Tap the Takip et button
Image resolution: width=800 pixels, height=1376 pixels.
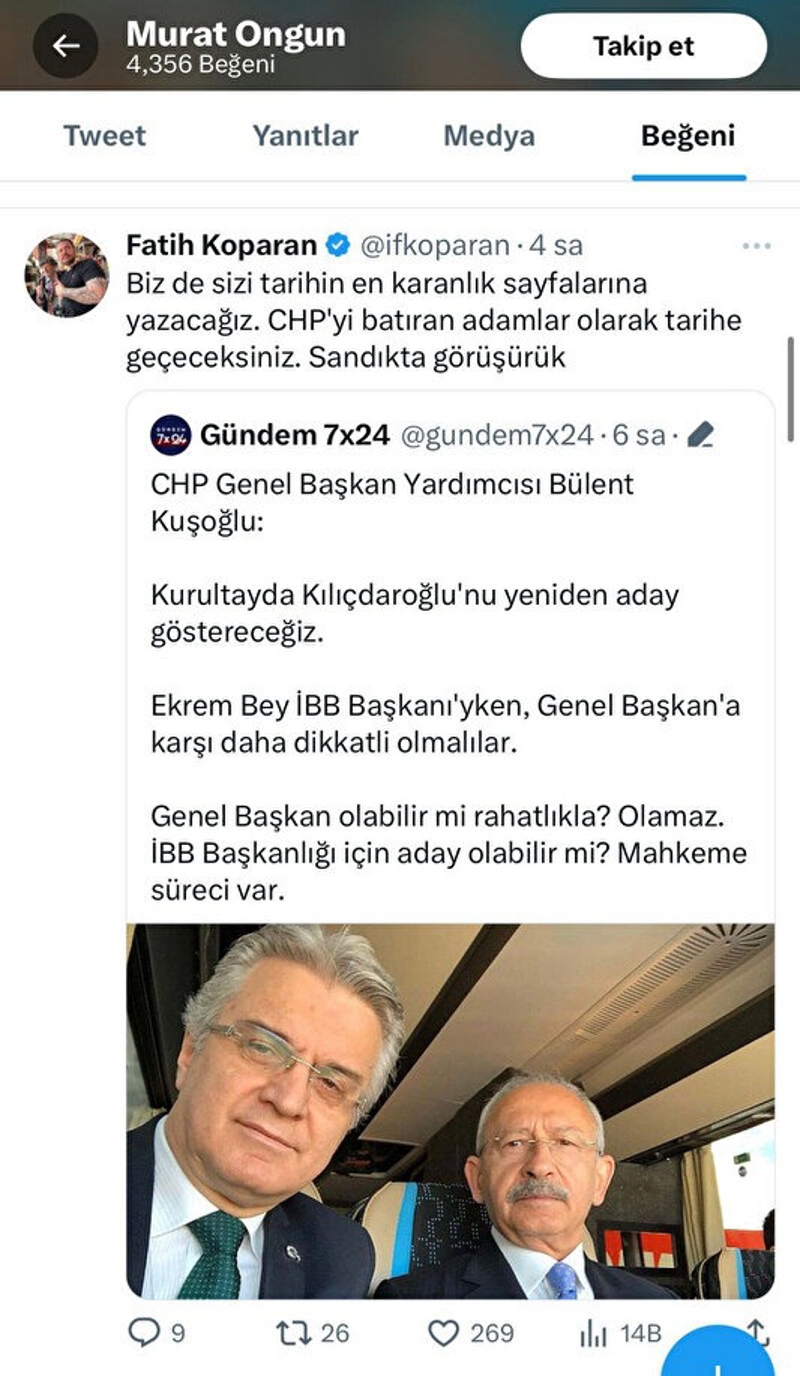[x=644, y=46]
